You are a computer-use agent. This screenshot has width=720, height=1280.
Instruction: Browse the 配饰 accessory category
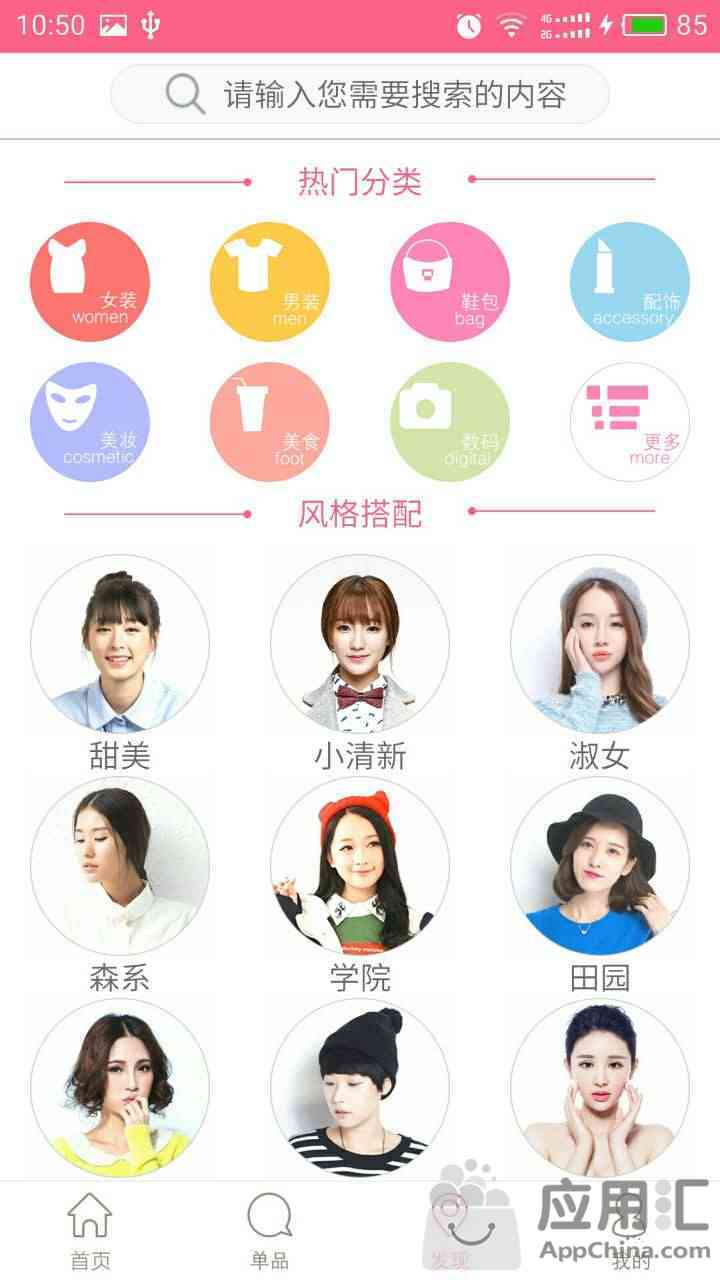coord(630,282)
